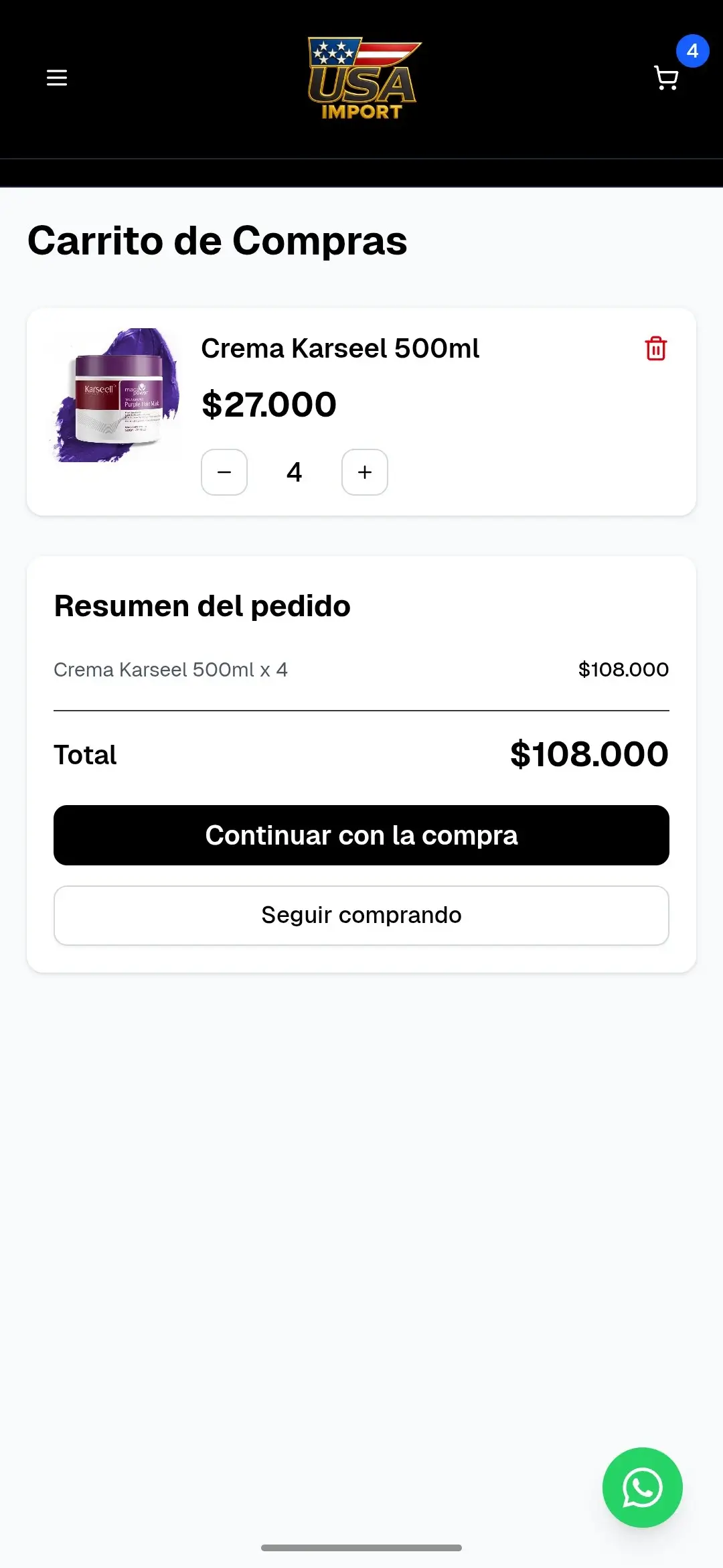Click the $108.000 total amount
Screen dimensions: 723x1568
click(x=589, y=754)
